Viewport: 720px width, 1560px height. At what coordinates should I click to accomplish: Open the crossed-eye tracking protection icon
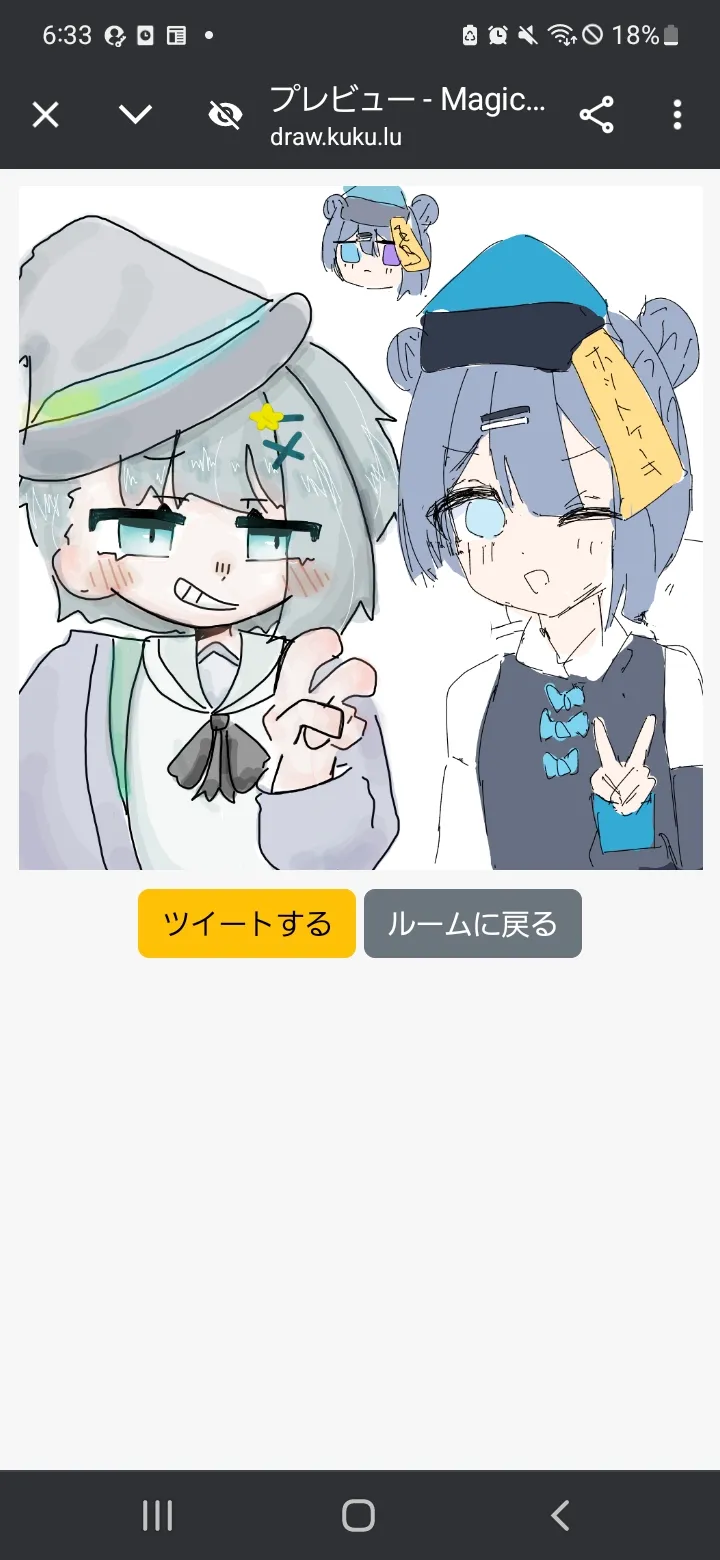(x=225, y=115)
